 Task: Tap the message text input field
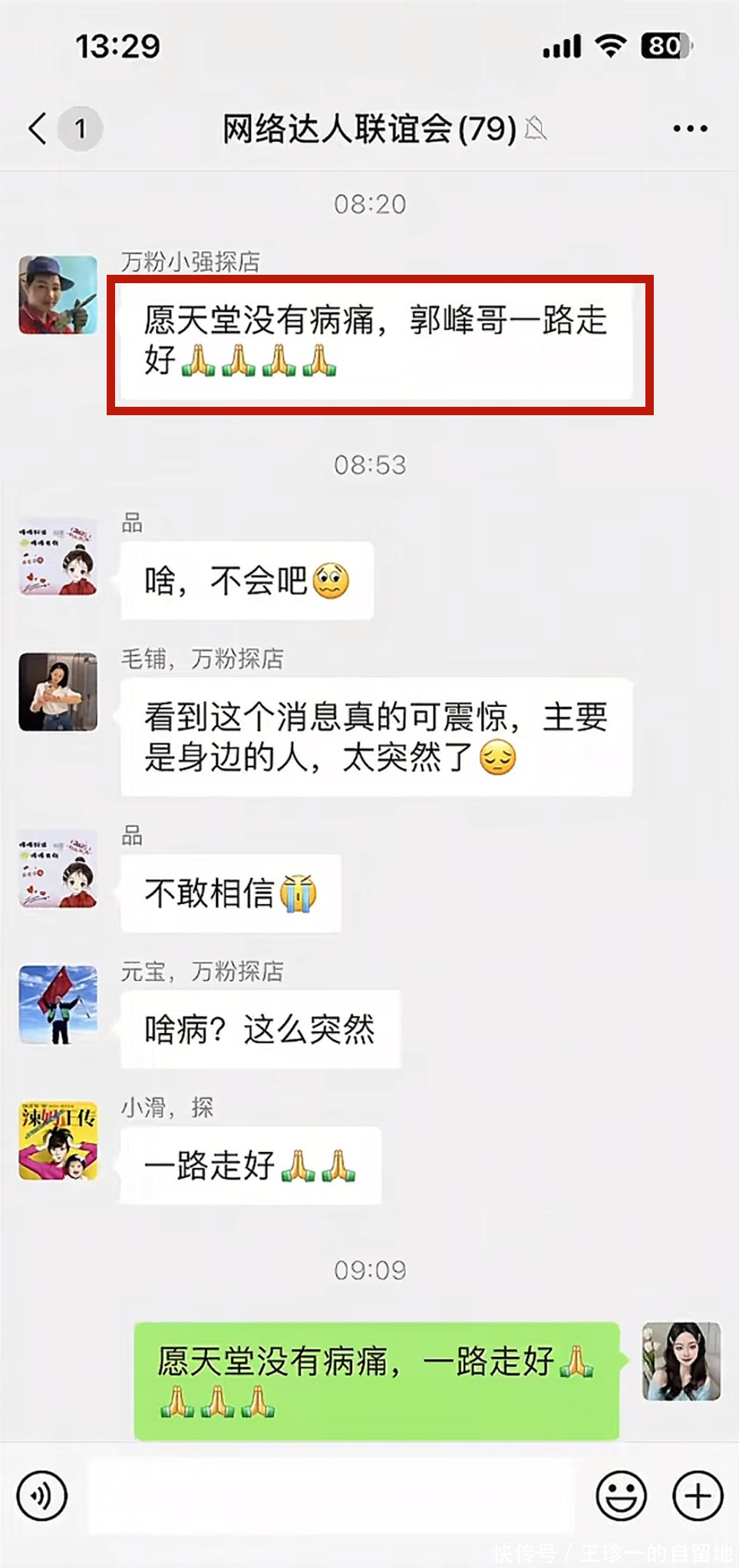332,1495
